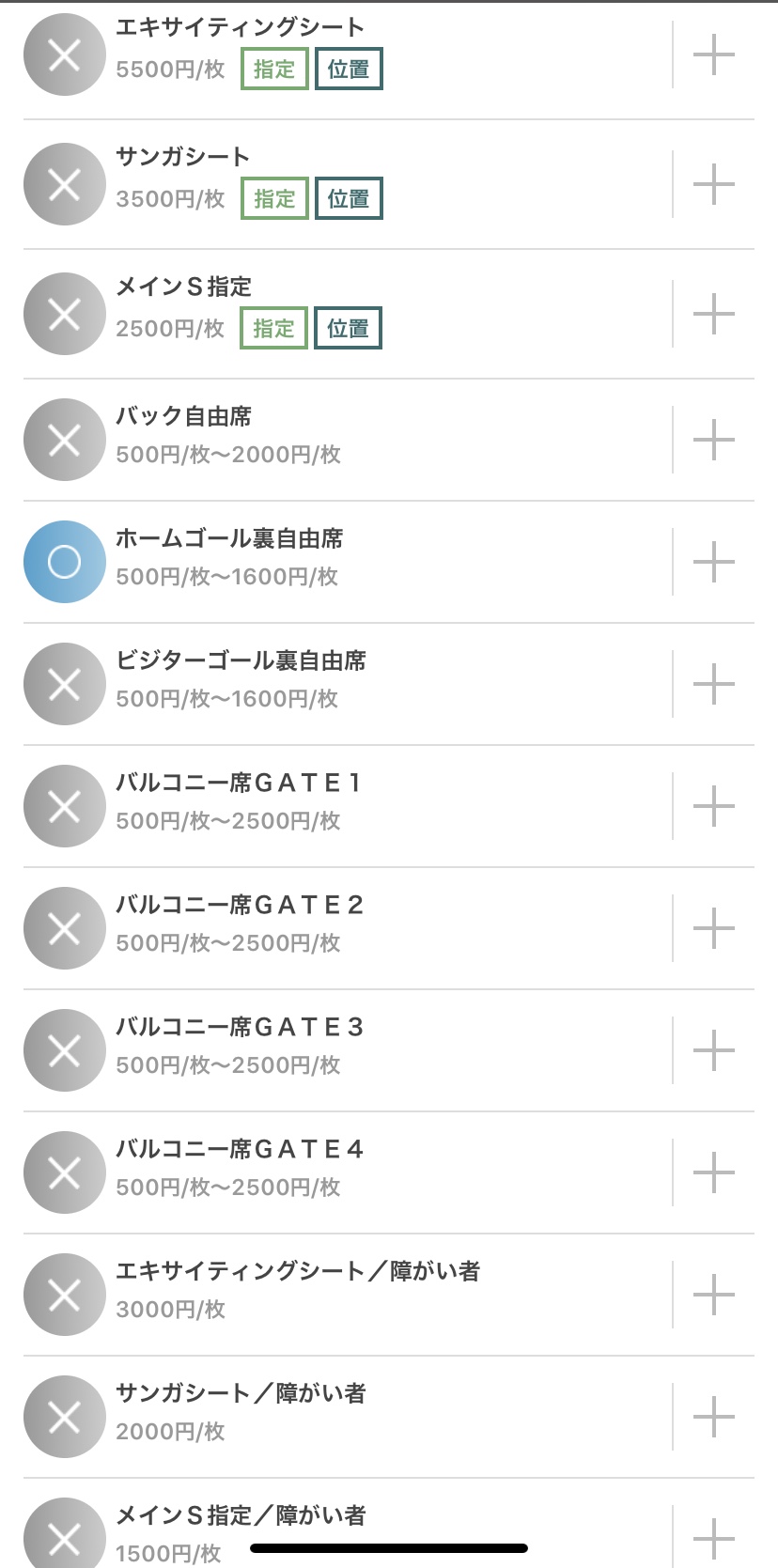Add a サンガシート／障がい者 ticket
Image resolution: width=778 pixels, height=1568 pixels.
tap(713, 1417)
